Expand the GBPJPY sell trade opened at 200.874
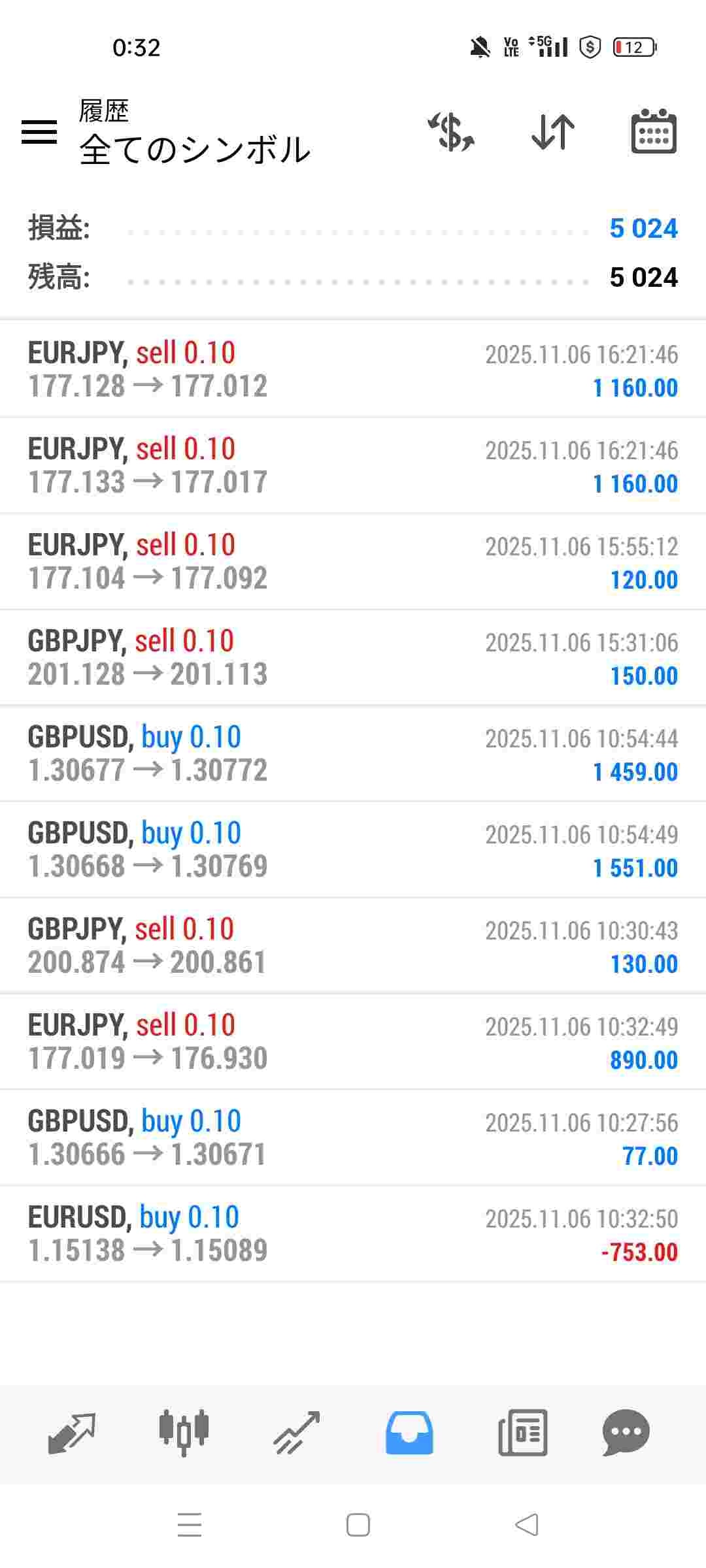The image size is (706, 1568). click(353, 946)
